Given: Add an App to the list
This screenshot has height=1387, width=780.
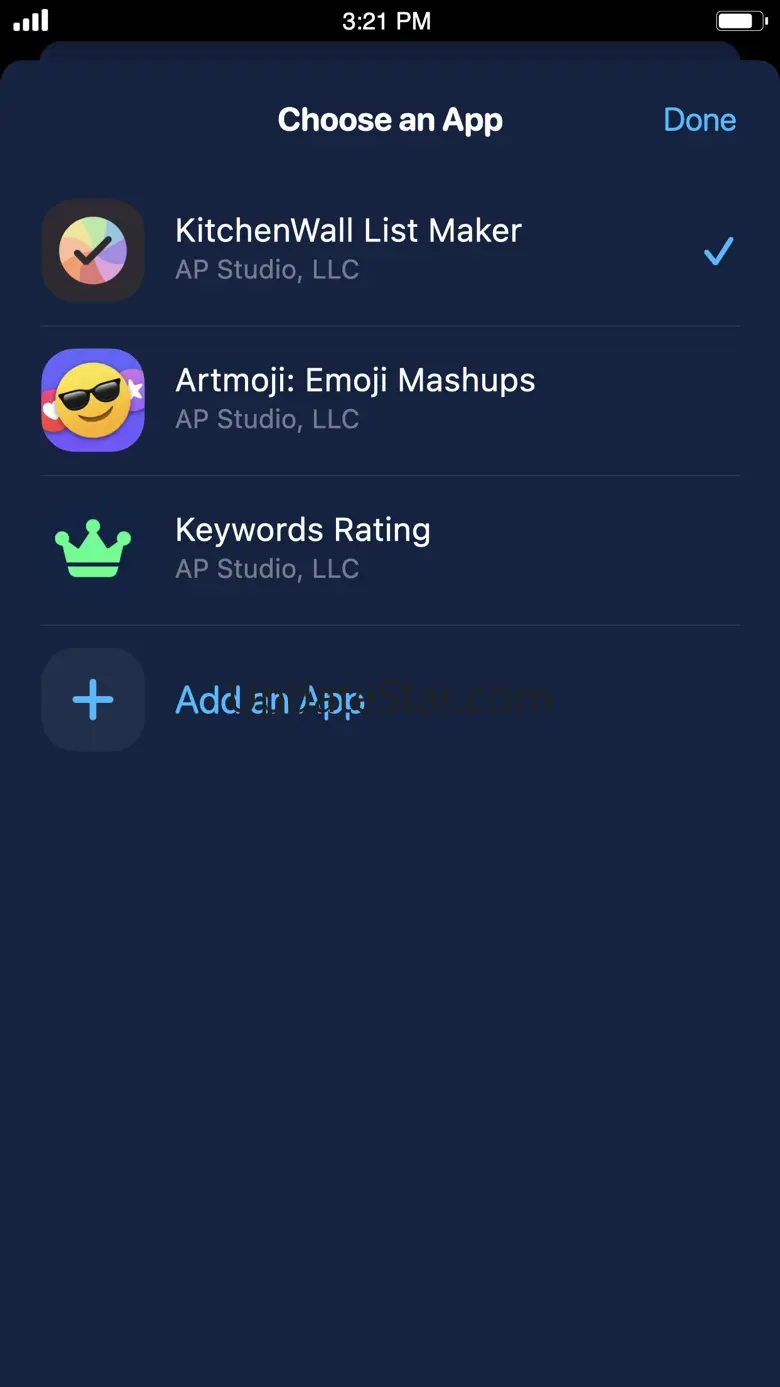Looking at the screenshot, I should click(x=270, y=700).
